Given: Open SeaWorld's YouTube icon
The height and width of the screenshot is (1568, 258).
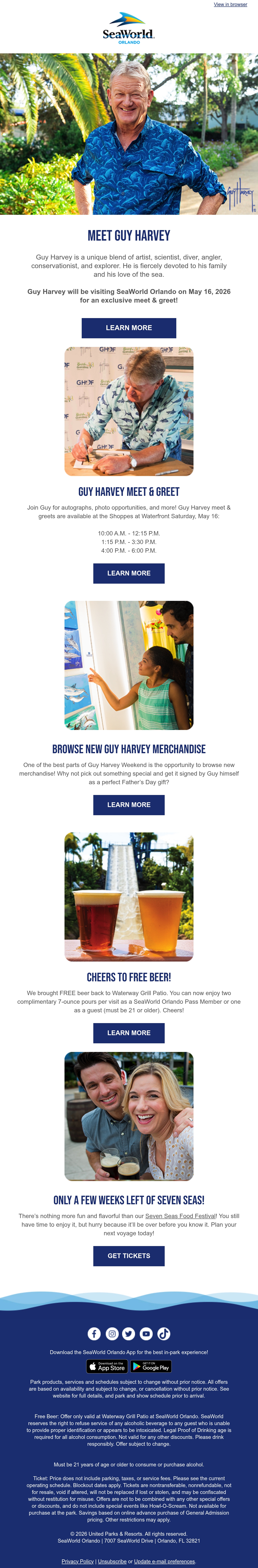Looking at the screenshot, I should (x=146, y=1334).
